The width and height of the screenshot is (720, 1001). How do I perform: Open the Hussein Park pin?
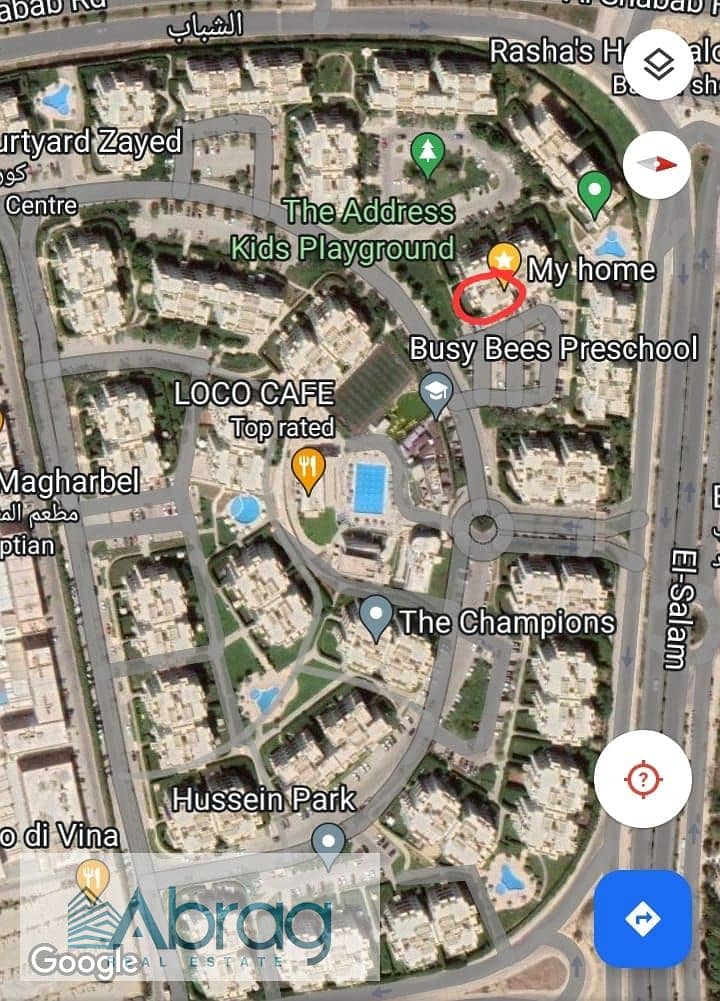point(328,844)
